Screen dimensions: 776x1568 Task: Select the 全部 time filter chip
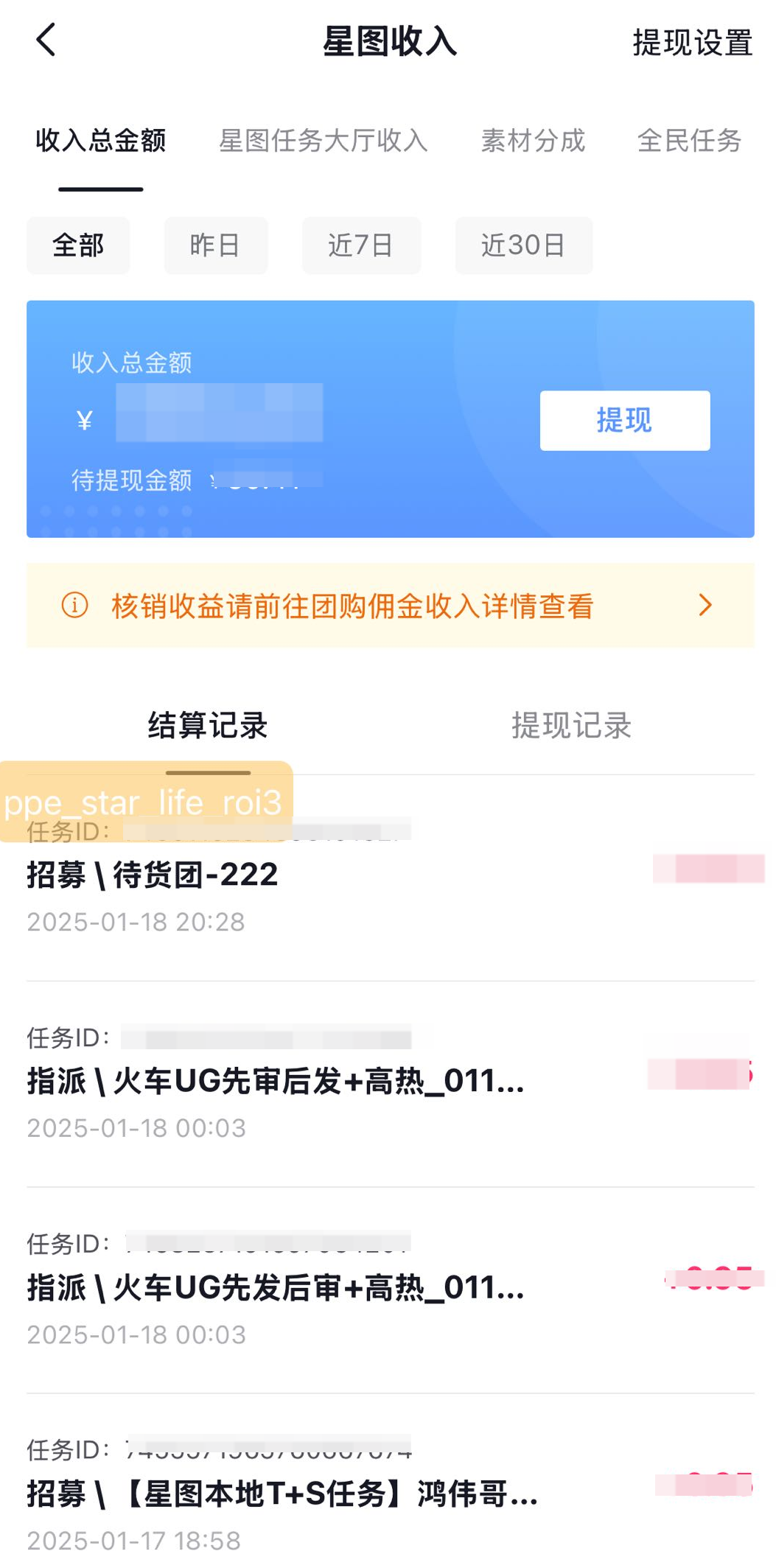[x=78, y=245]
